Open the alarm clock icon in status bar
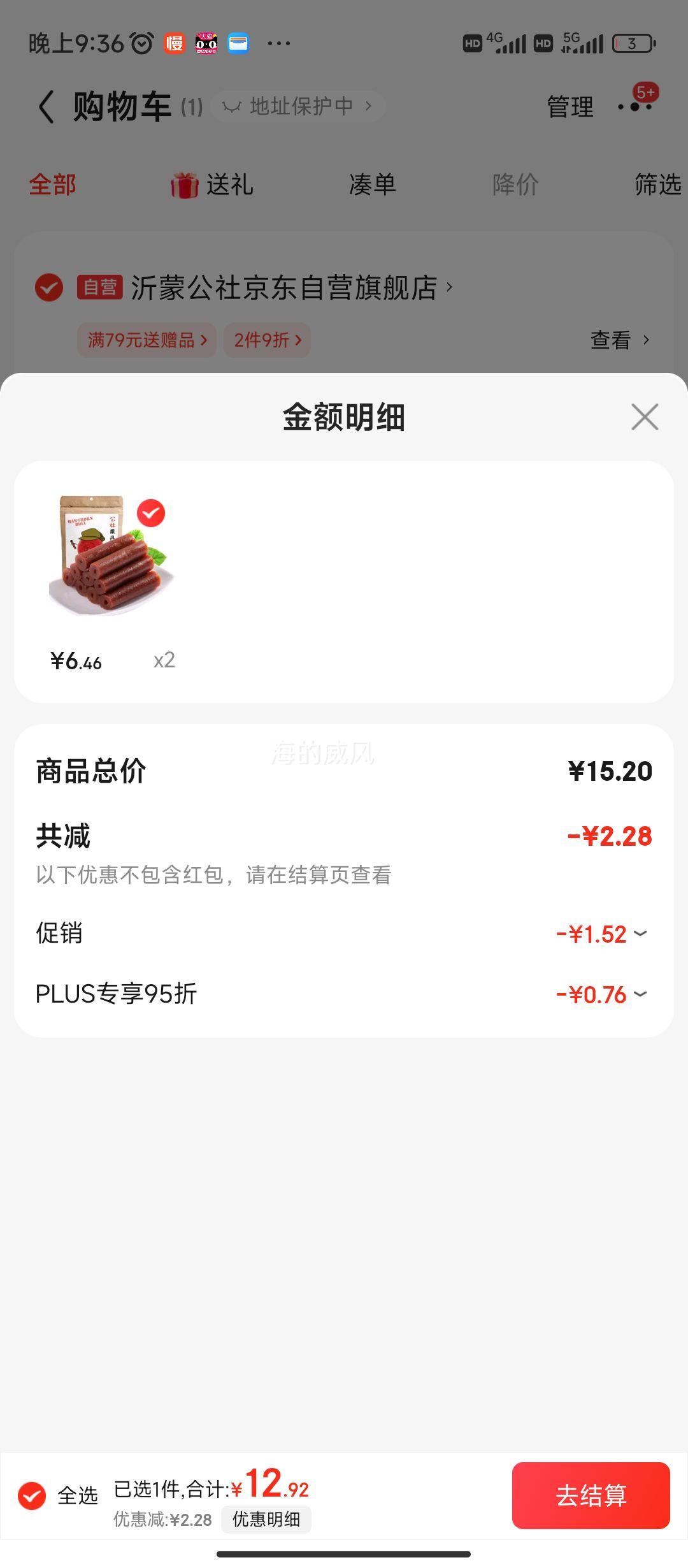This screenshot has width=688, height=1568. pos(141,42)
